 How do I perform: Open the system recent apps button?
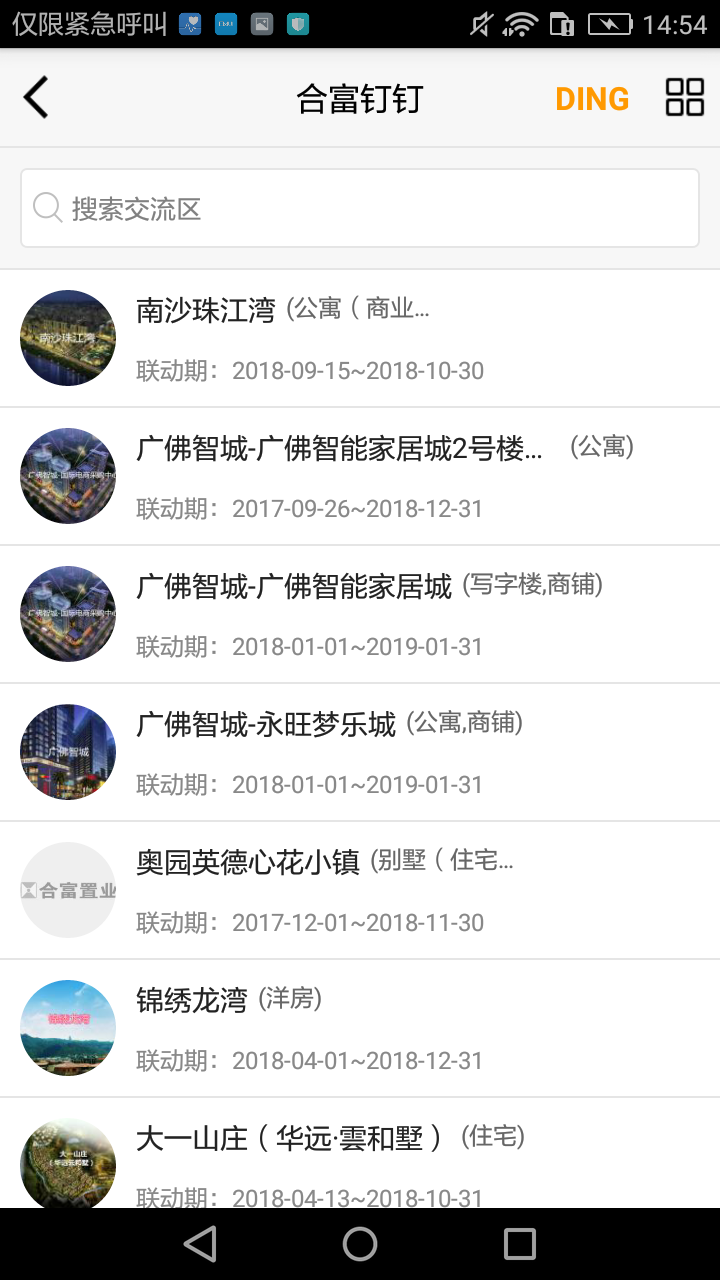pos(520,1244)
